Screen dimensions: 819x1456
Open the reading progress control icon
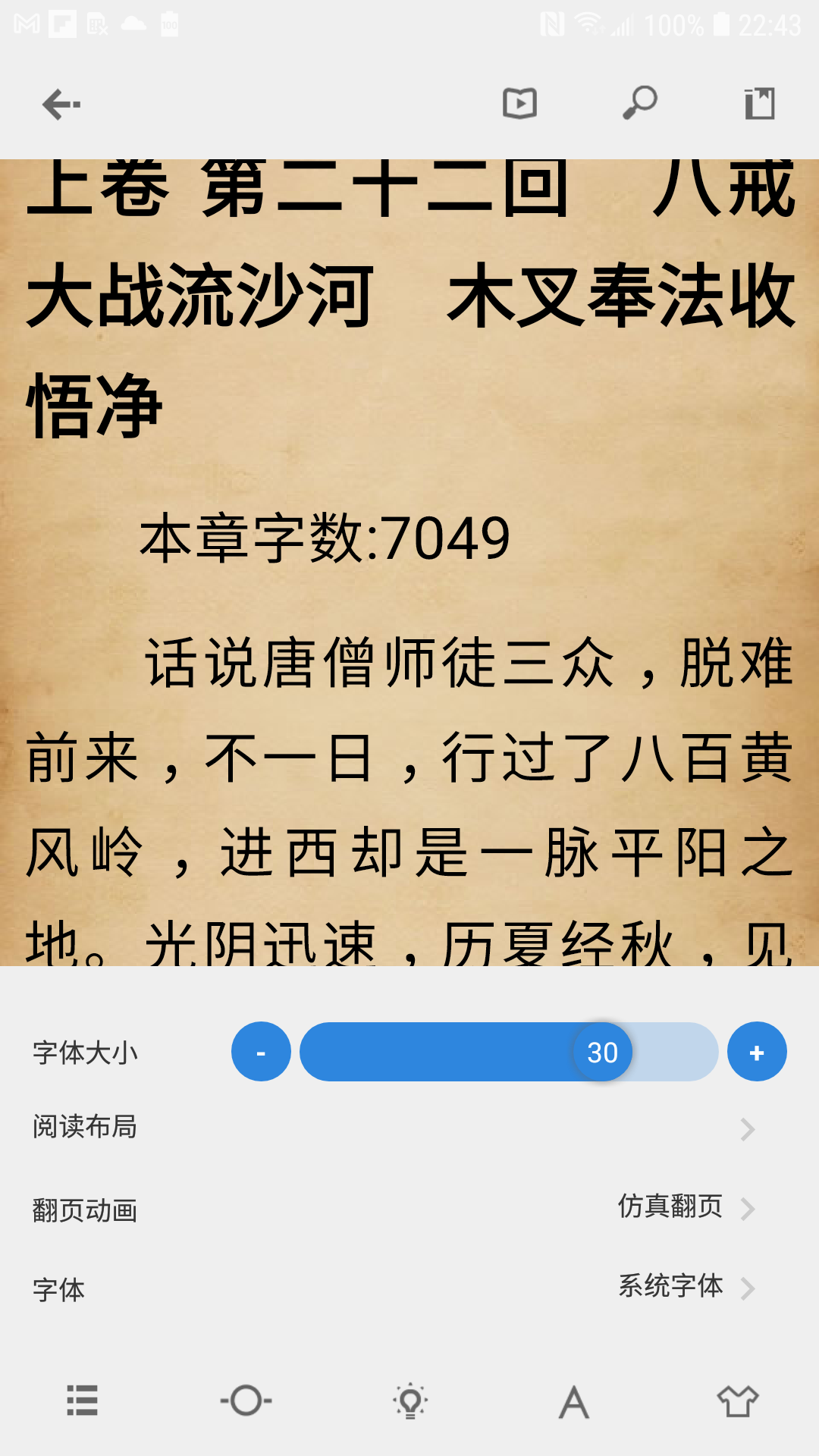coord(246,1401)
